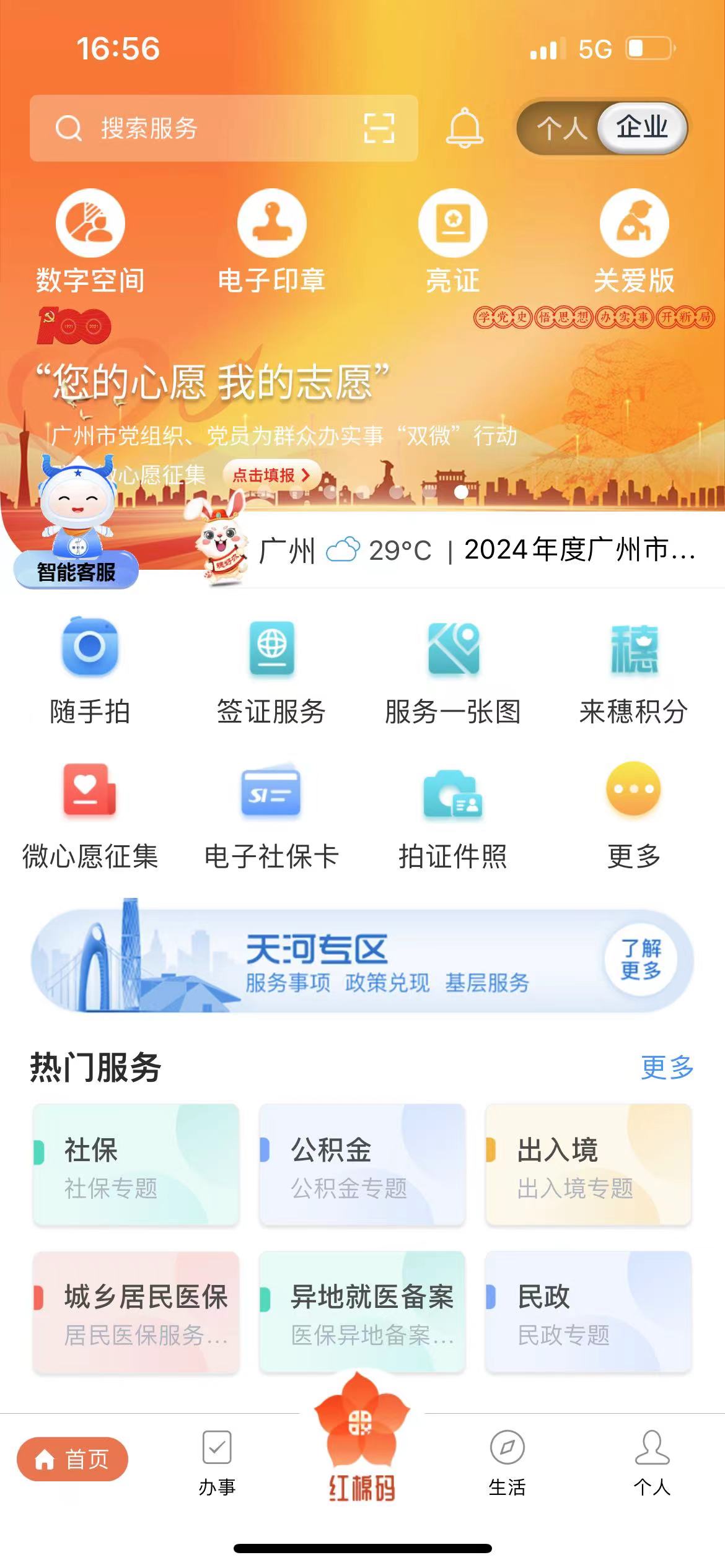This screenshot has width=725, height=1568.
Task: Tap 点击填报 on the banner
Action: pos(271,476)
